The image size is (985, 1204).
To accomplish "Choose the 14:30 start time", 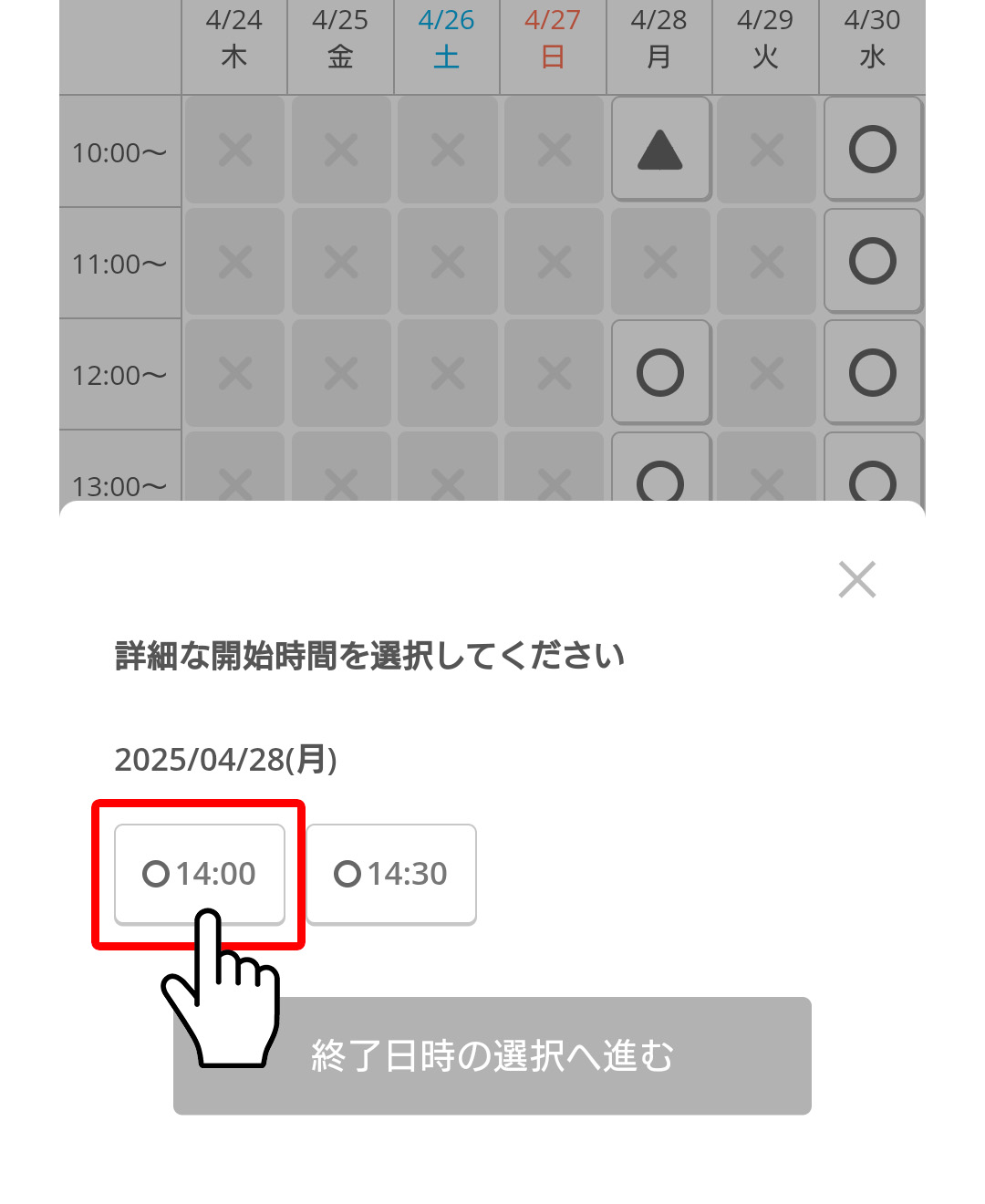I will [x=390, y=873].
